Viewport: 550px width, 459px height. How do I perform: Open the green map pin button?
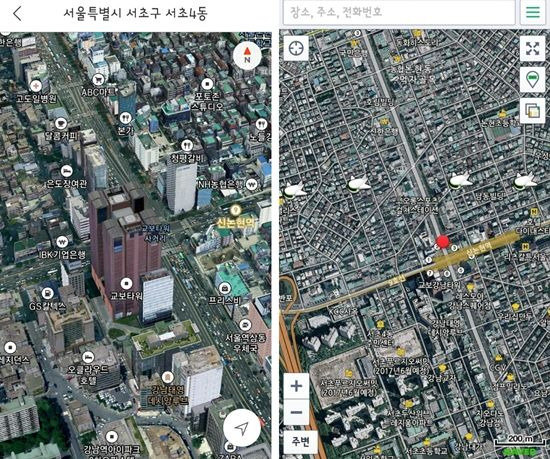pos(532,80)
